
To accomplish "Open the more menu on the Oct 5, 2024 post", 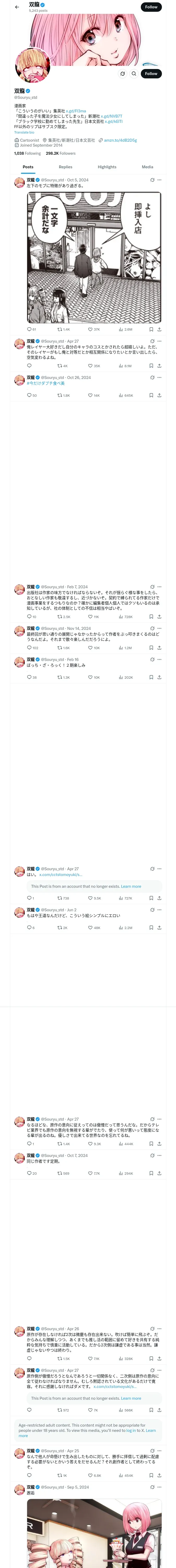I will pos(160,180).
